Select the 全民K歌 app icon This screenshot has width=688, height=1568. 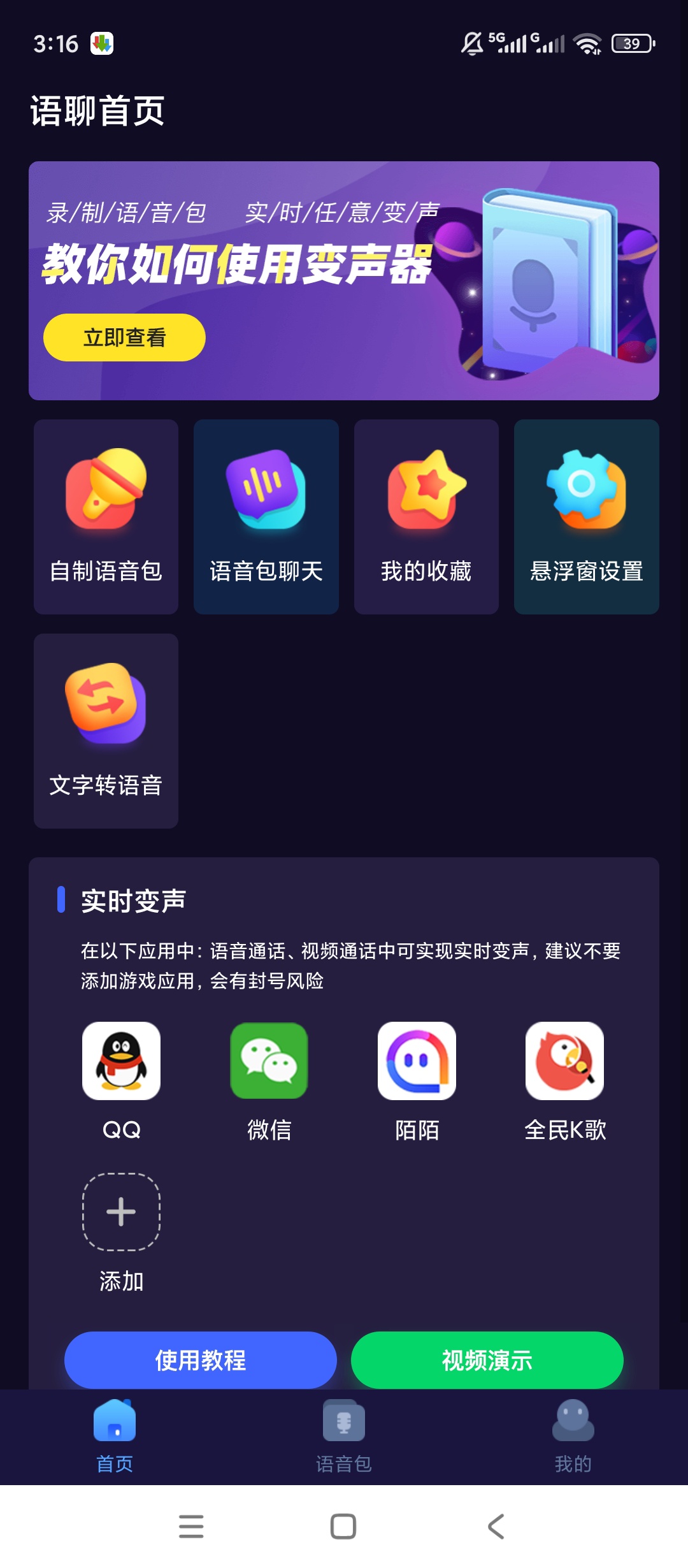click(564, 1061)
